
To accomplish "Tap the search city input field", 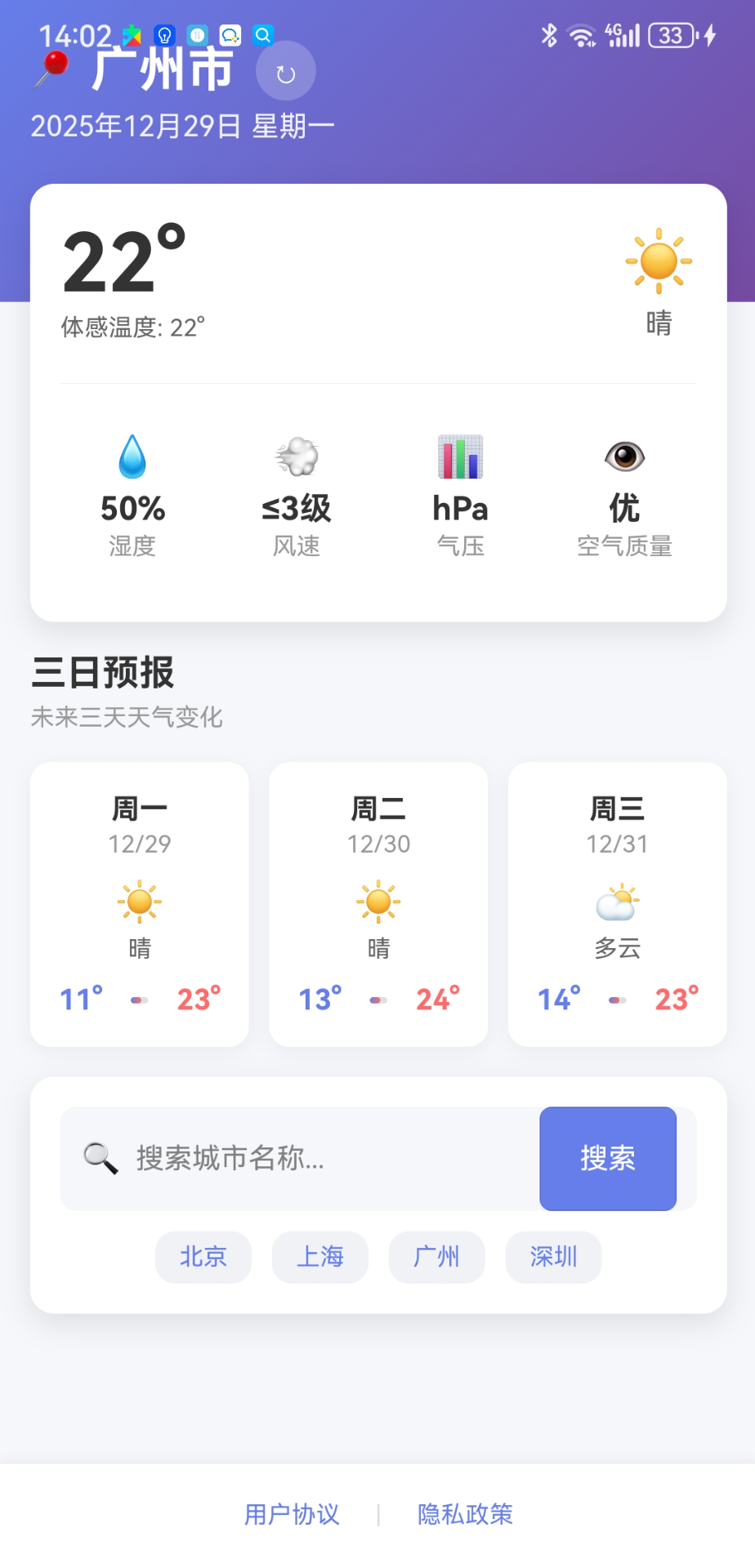I will click(310, 1158).
